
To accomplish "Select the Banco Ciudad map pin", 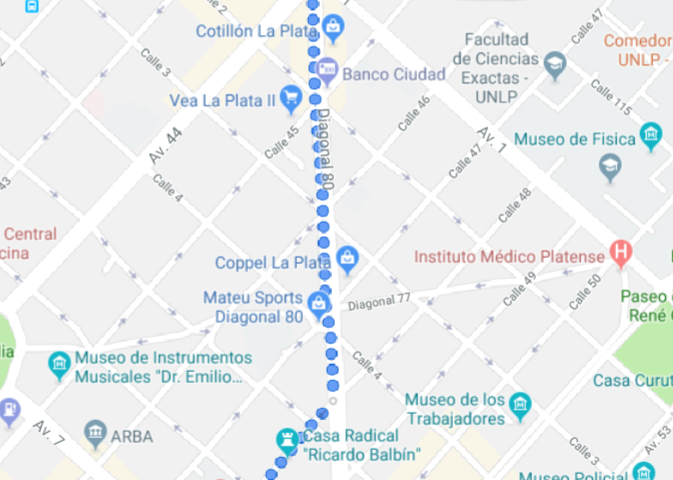I will point(327,70).
